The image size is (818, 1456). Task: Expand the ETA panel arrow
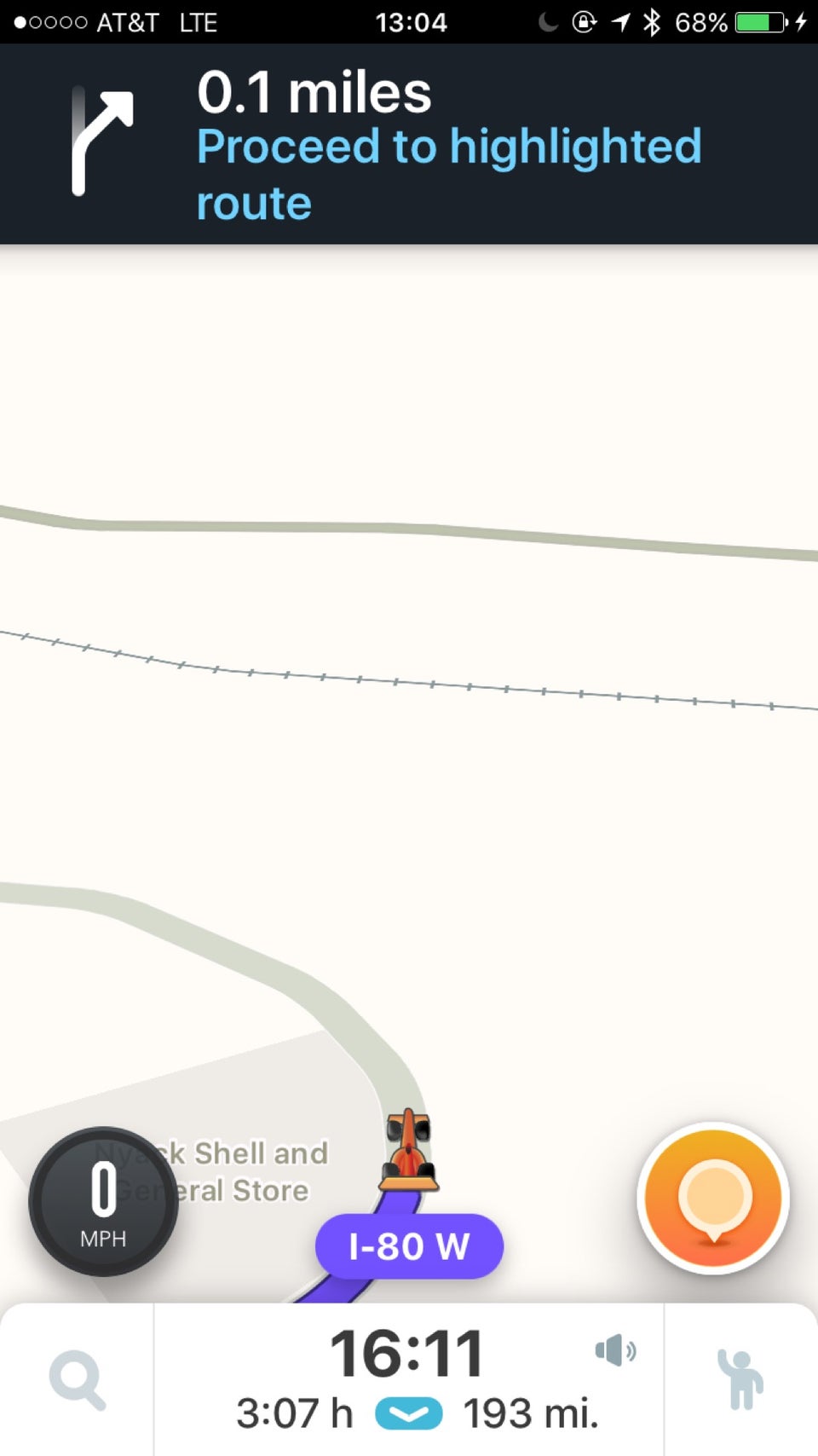point(409,1413)
